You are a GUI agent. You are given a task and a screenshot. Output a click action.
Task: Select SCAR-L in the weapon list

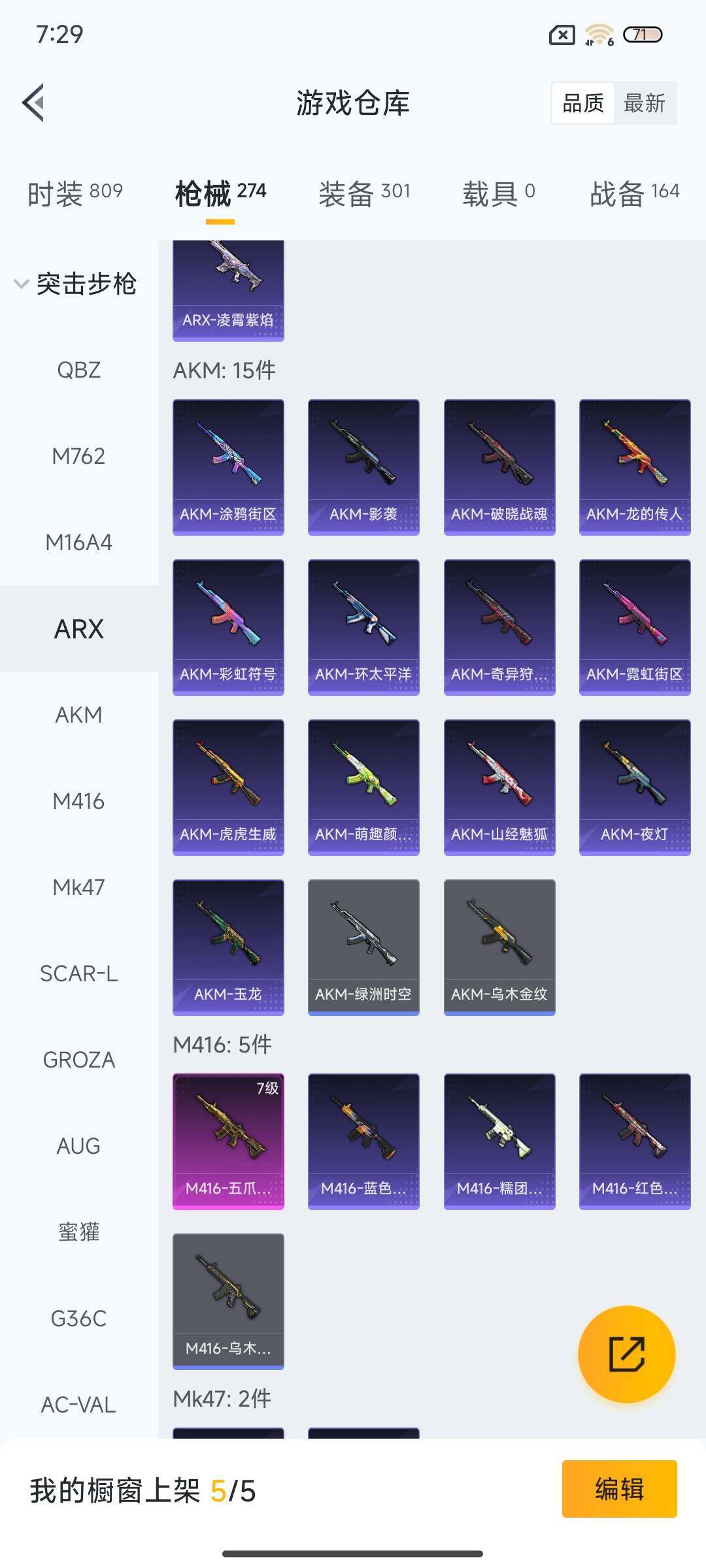click(x=78, y=973)
